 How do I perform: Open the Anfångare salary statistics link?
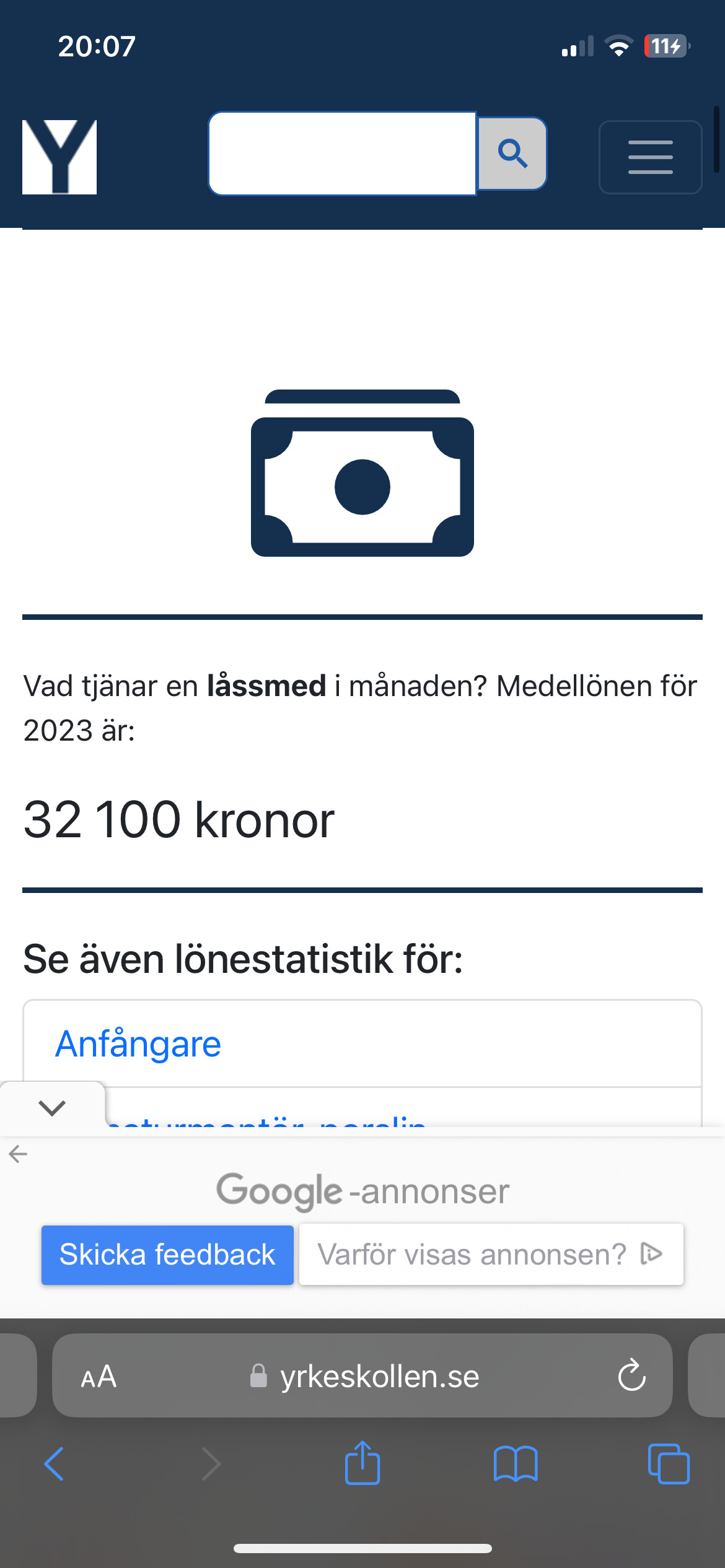click(138, 1044)
